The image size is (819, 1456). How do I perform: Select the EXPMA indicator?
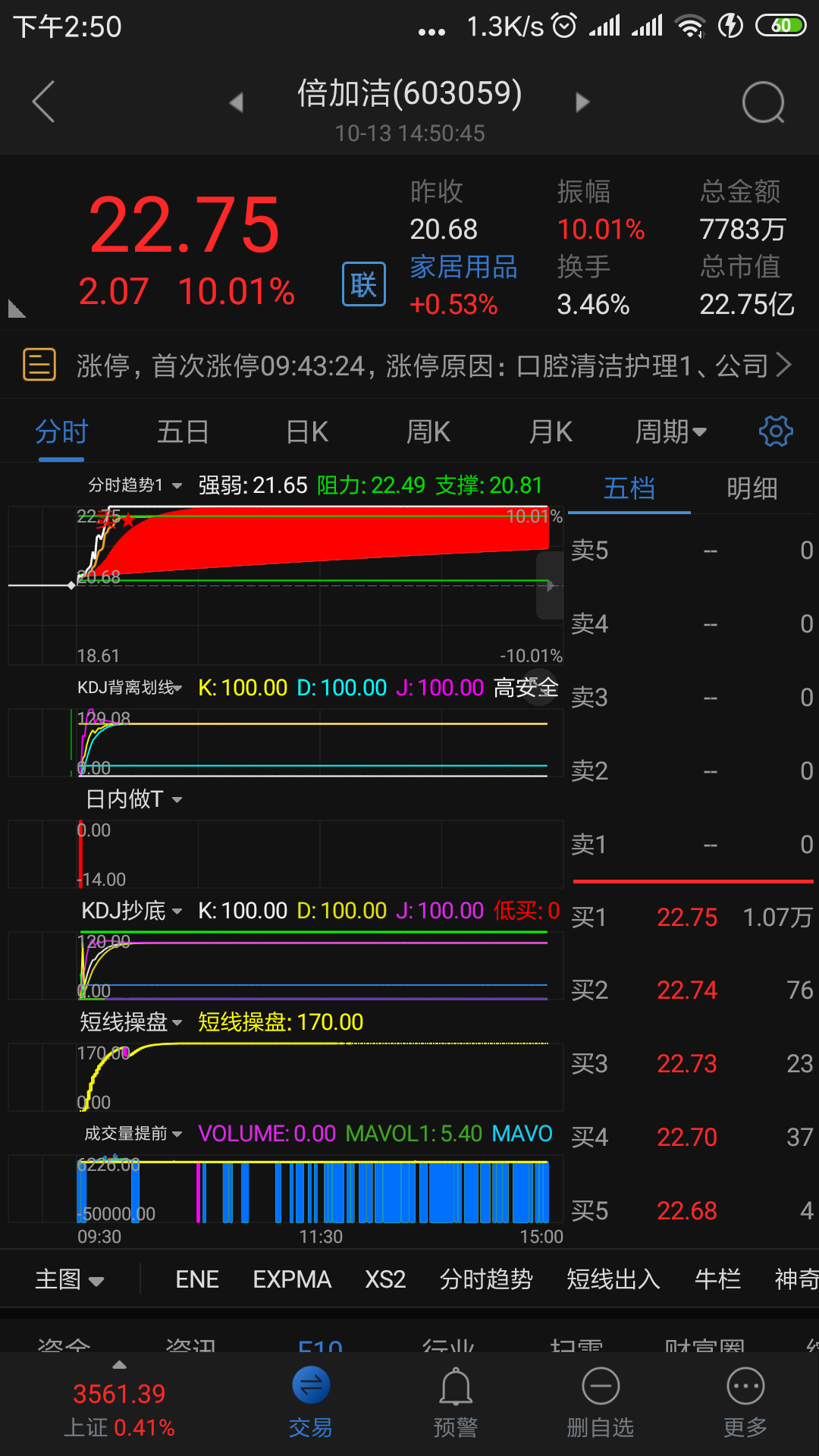click(292, 1280)
